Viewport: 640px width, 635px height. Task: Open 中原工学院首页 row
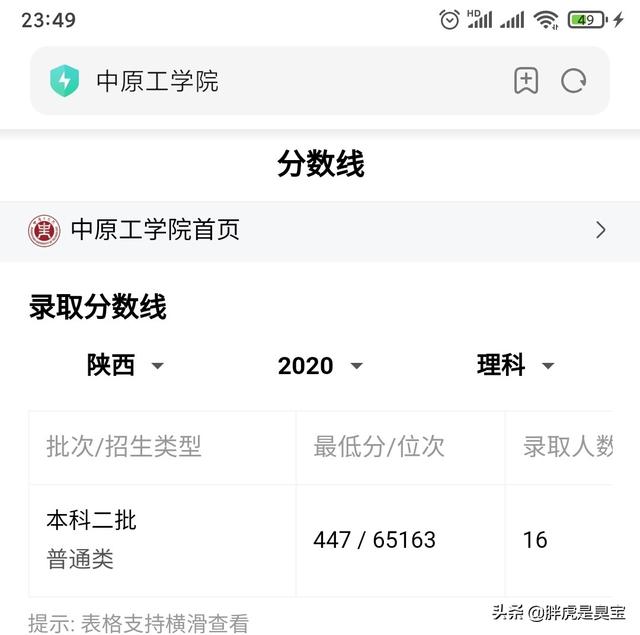[320, 230]
